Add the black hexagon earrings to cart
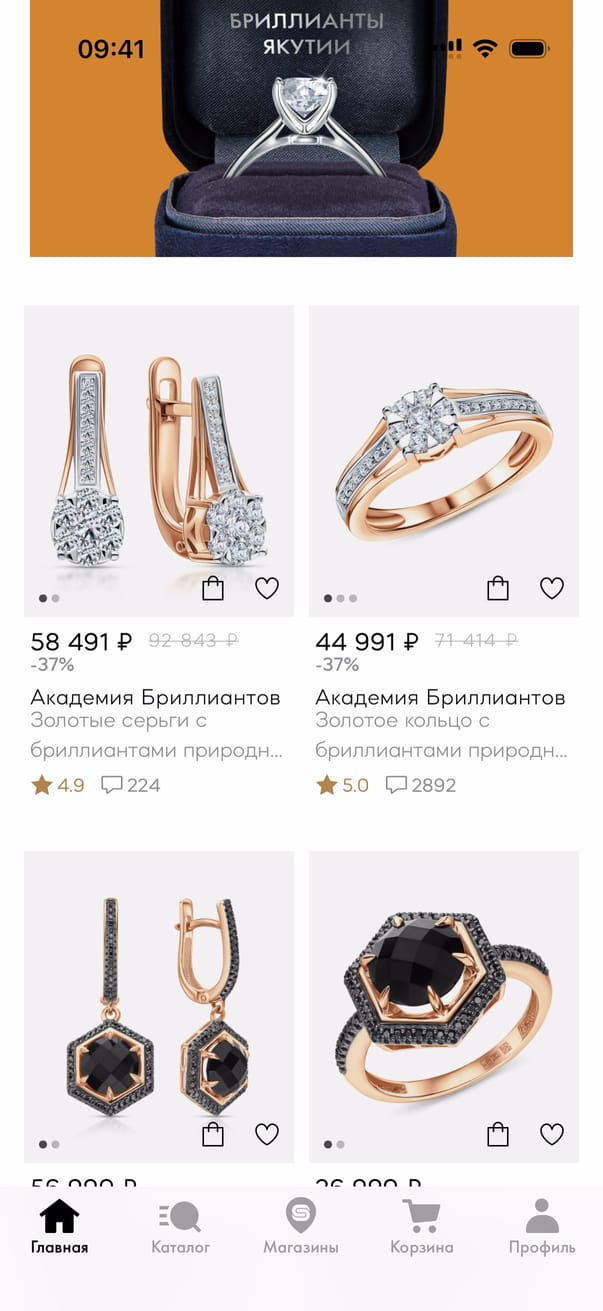Screen dimensions: 603x1311 point(213,1134)
